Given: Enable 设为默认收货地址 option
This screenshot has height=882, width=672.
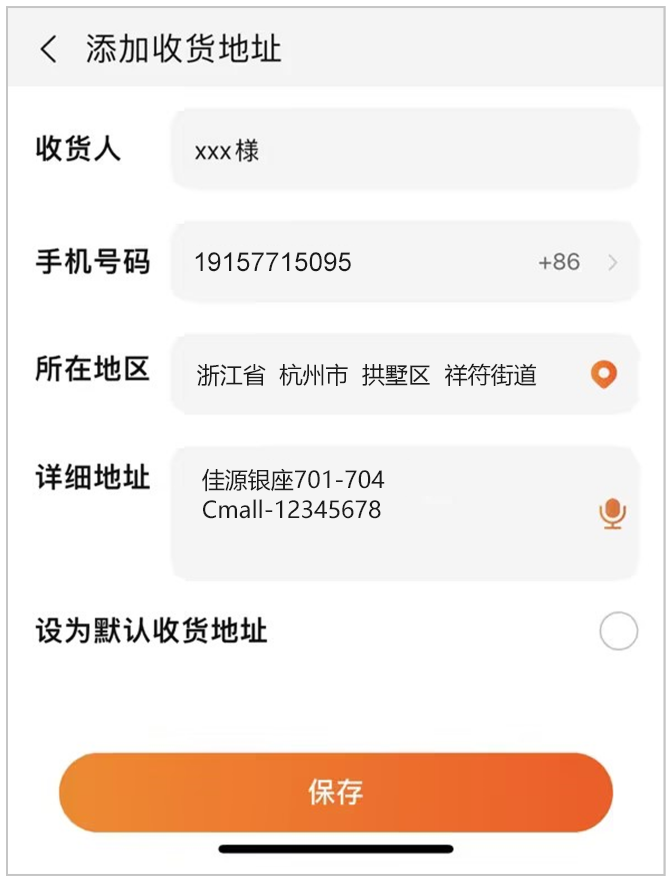Looking at the screenshot, I should (x=617, y=632).
